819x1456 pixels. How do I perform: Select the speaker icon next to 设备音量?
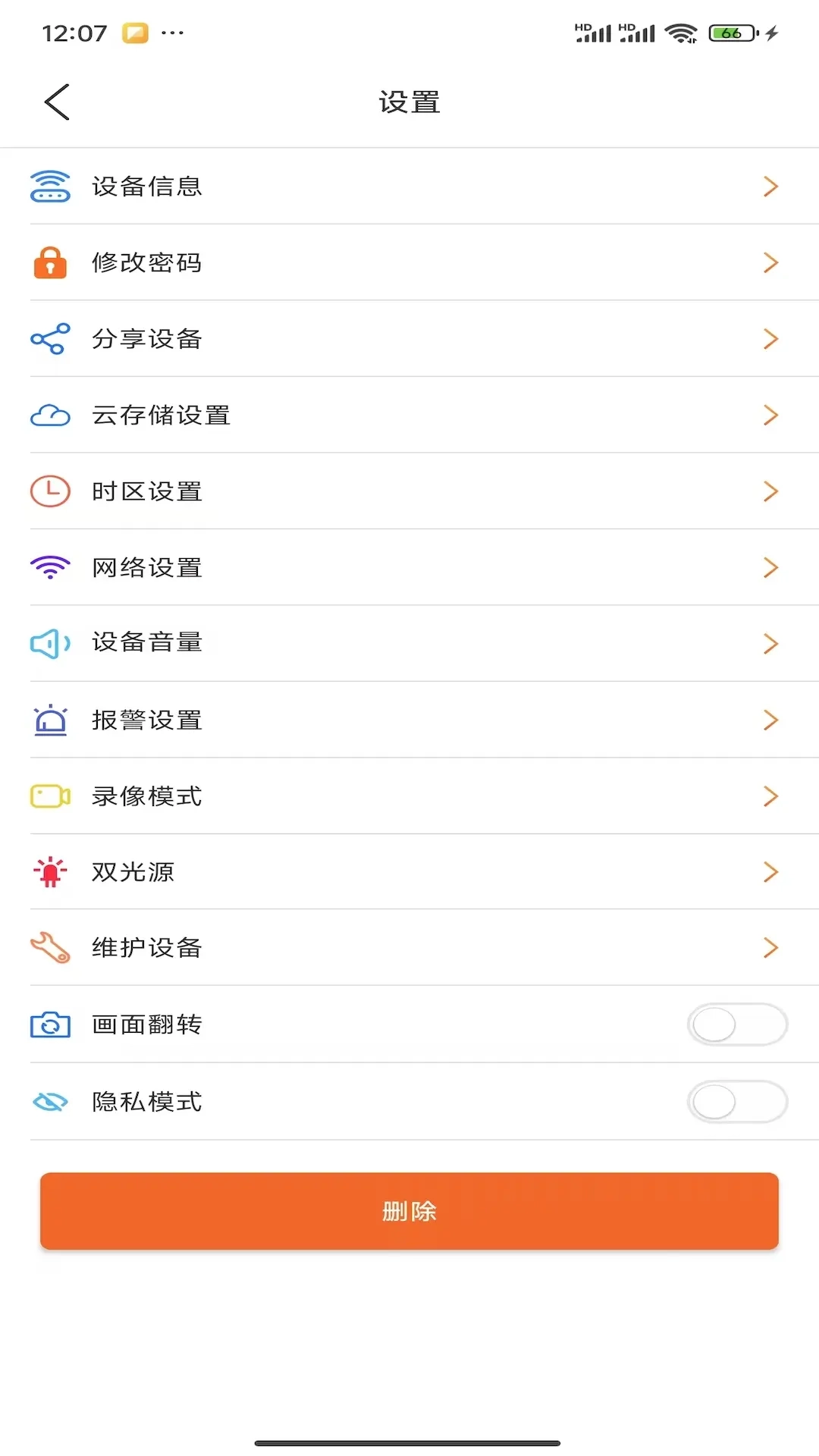pos(50,643)
